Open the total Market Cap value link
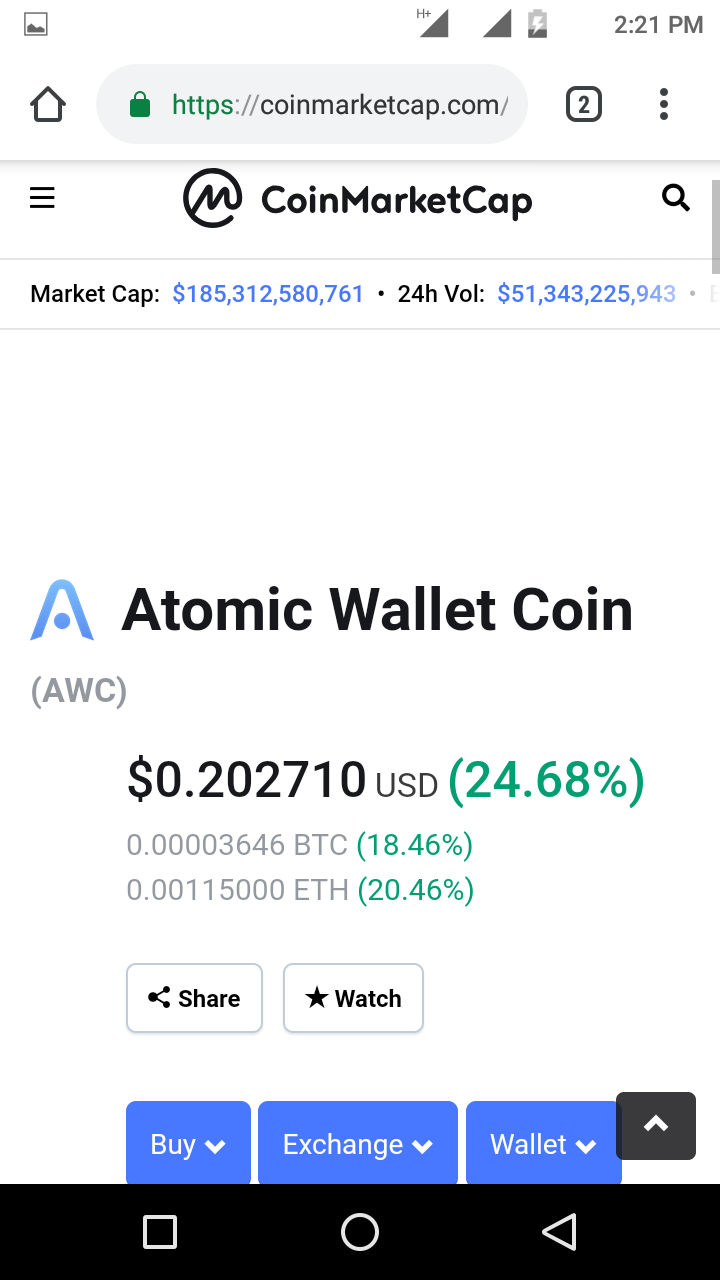The image size is (720, 1280). (x=268, y=294)
